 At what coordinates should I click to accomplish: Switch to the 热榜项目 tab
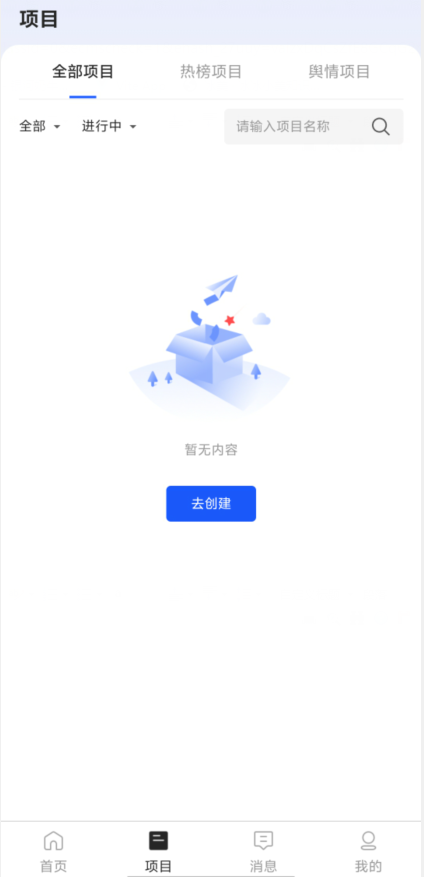(x=211, y=72)
